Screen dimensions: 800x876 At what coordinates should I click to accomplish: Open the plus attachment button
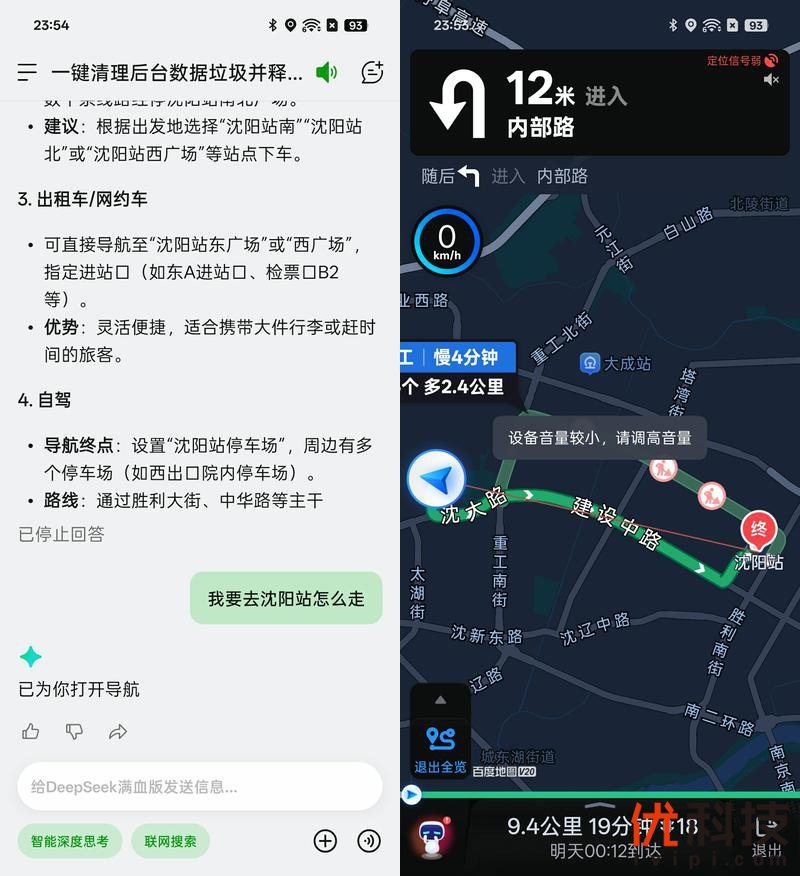(325, 841)
